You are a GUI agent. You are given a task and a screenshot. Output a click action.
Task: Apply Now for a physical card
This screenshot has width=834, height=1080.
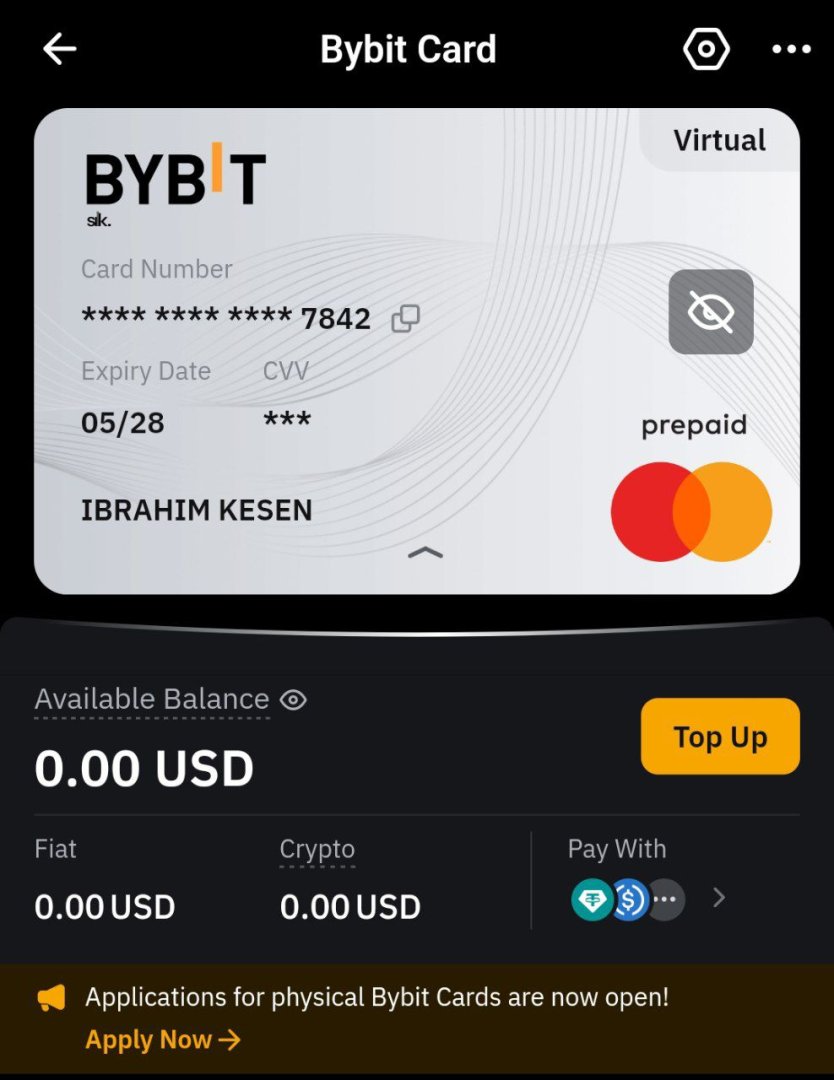[x=163, y=1040]
